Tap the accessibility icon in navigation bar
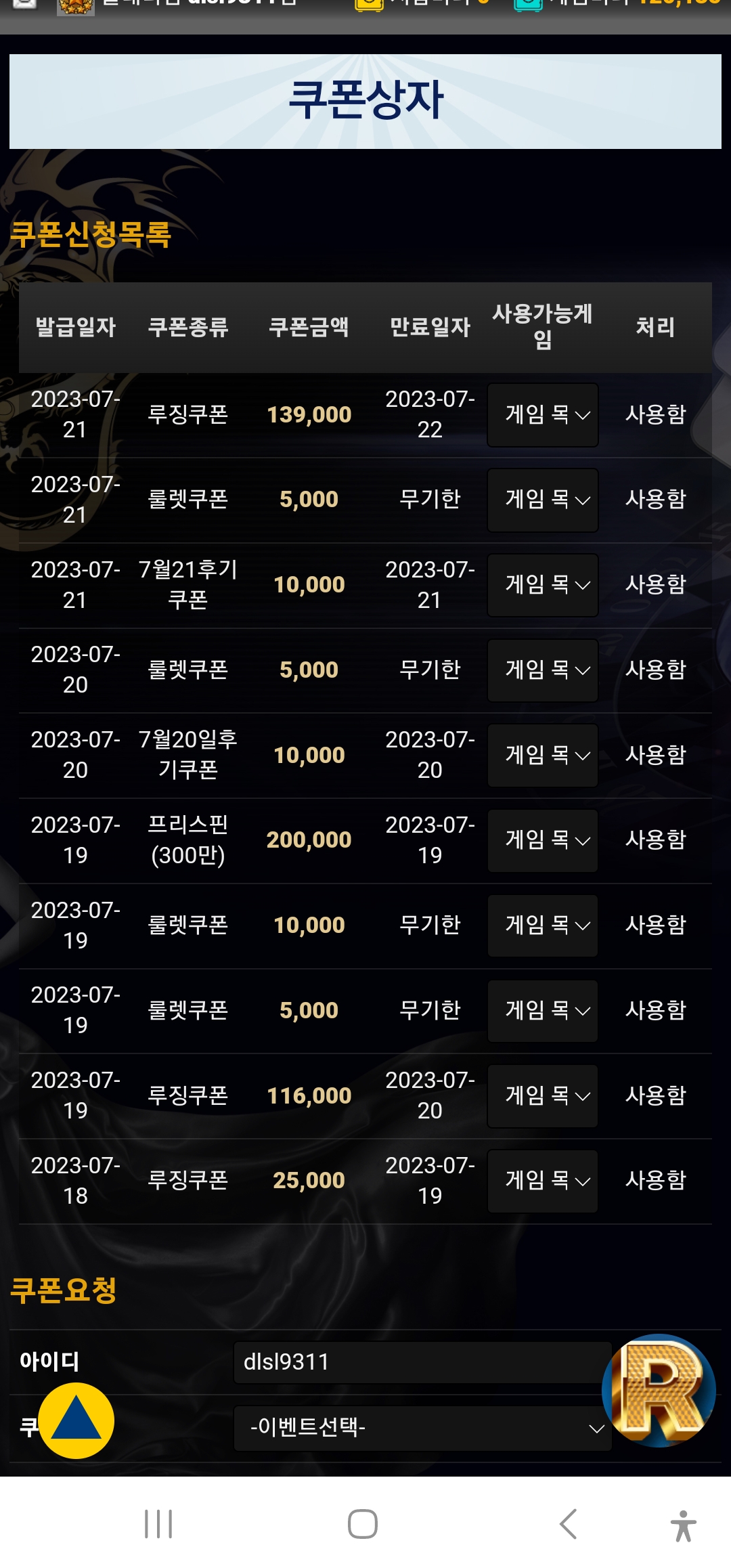This screenshot has width=731, height=1568. (684, 1525)
